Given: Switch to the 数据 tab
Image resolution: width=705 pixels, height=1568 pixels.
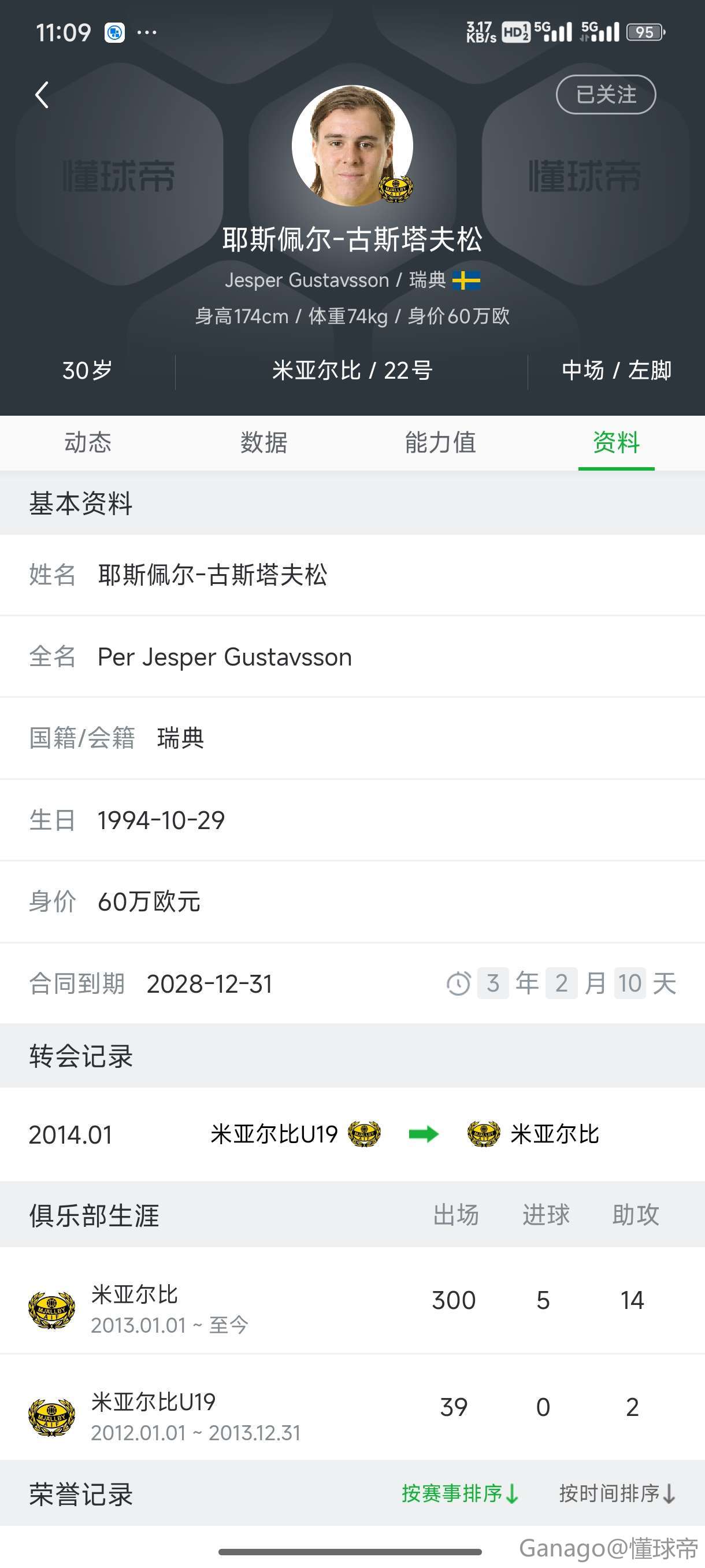Looking at the screenshot, I should (264, 442).
